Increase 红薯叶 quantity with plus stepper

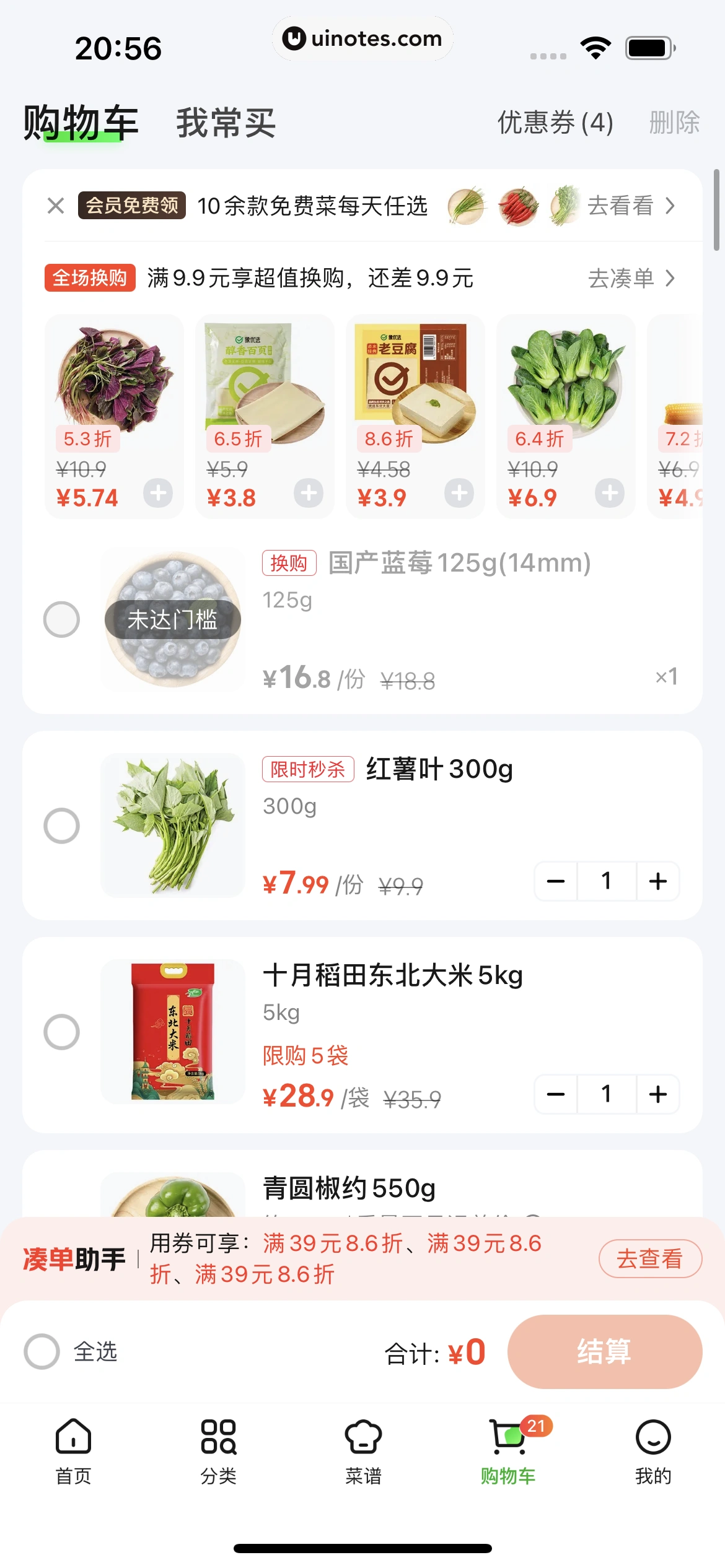tap(657, 881)
